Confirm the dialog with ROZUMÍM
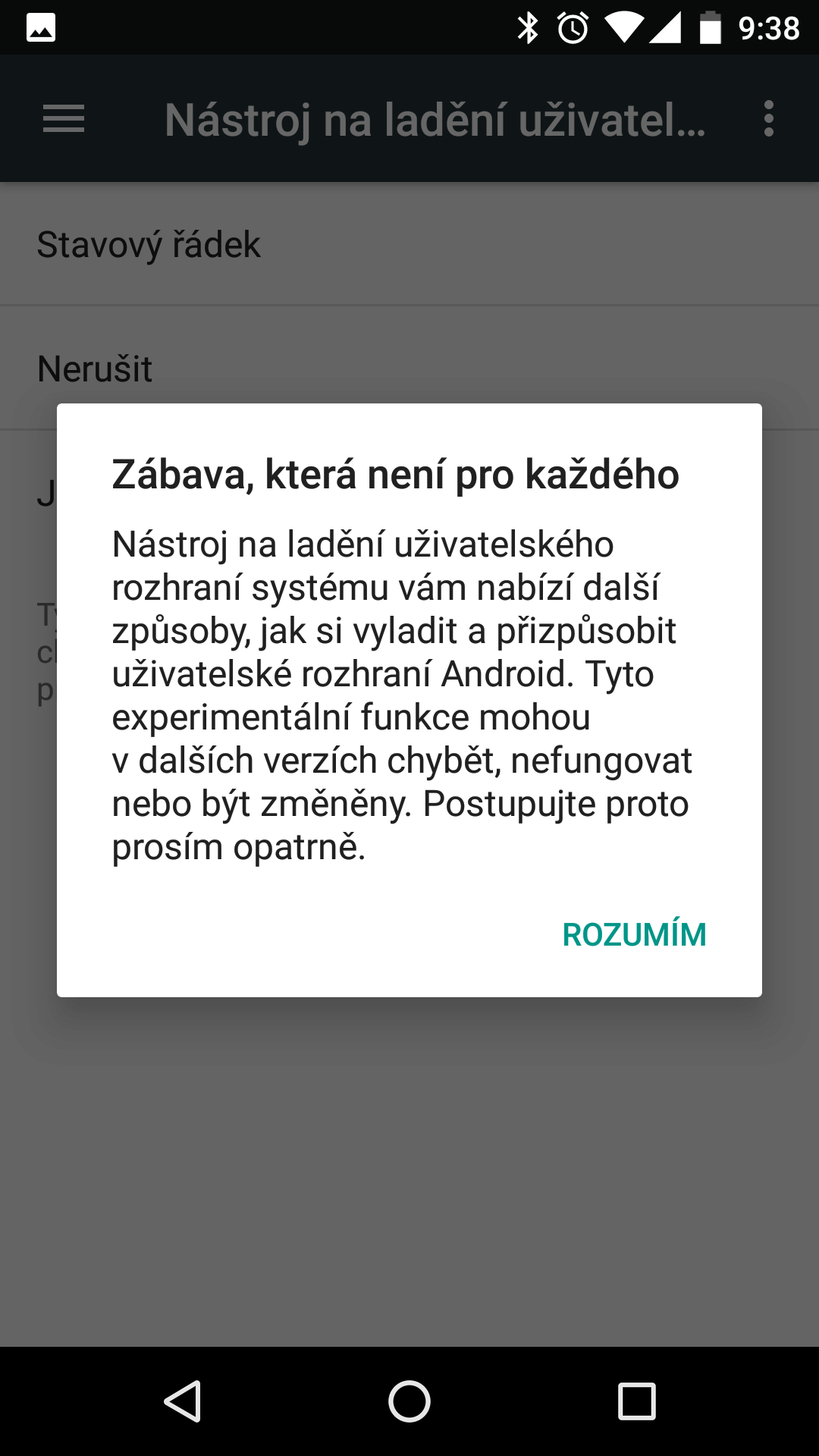Viewport: 819px width, 1456px height. click(x=634, y=934)
